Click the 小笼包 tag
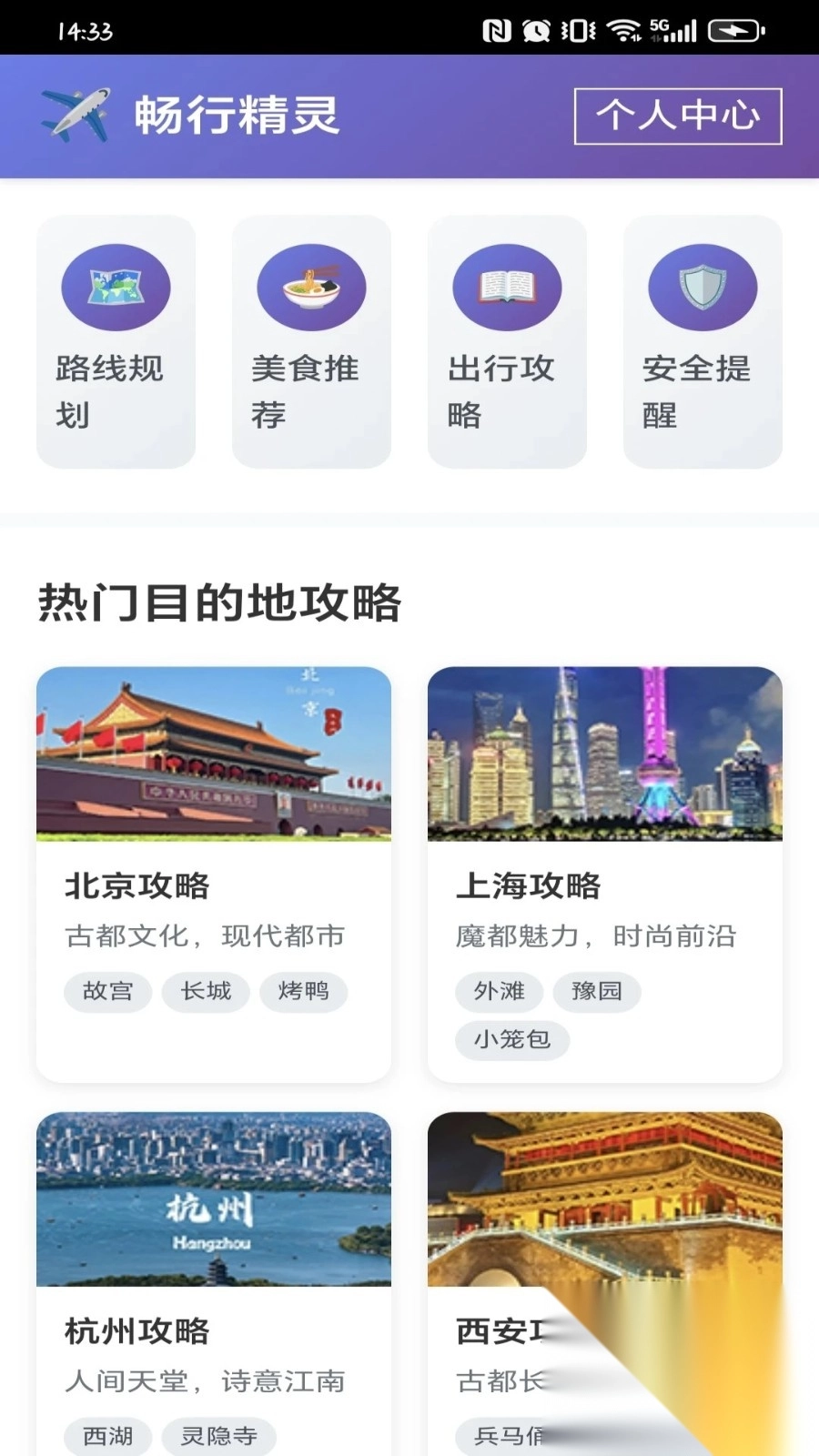The image size is (819, 1456). click(x=511, y=1040)
